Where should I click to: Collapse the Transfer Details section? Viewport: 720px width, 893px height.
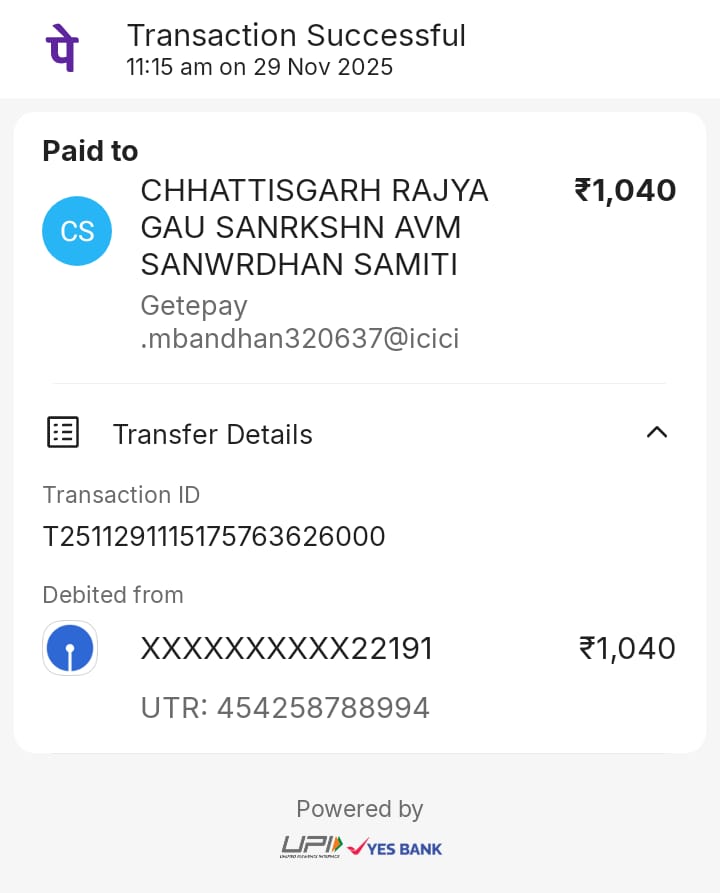(x=656, y=433)
